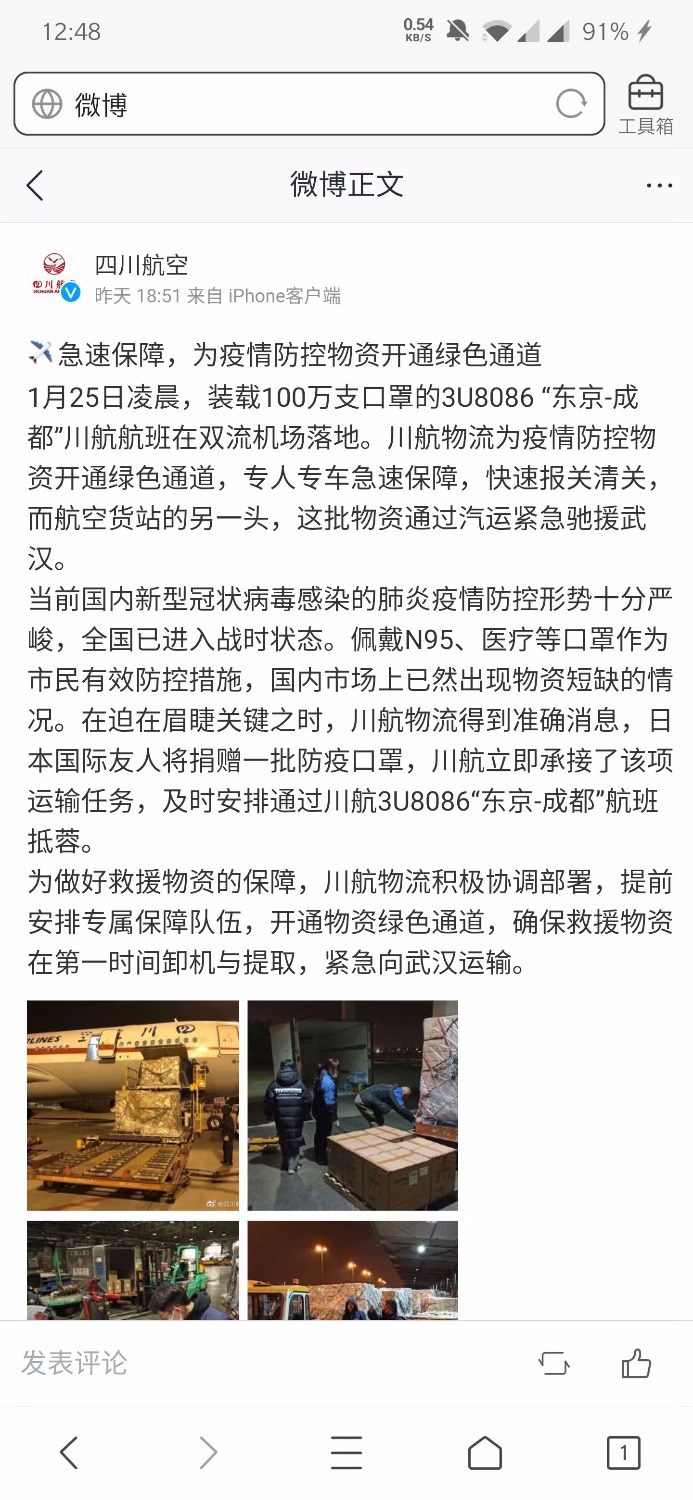
Task: Open the 四川航空 account name
Action: (x=141, y=265)
